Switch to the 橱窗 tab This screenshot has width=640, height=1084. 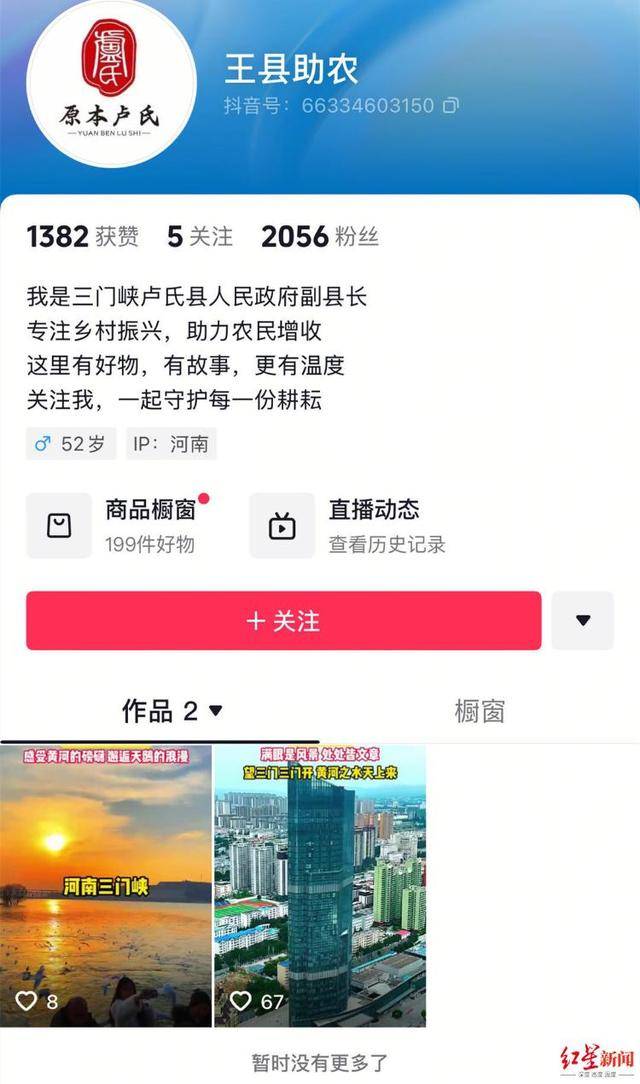pos(479,711)
